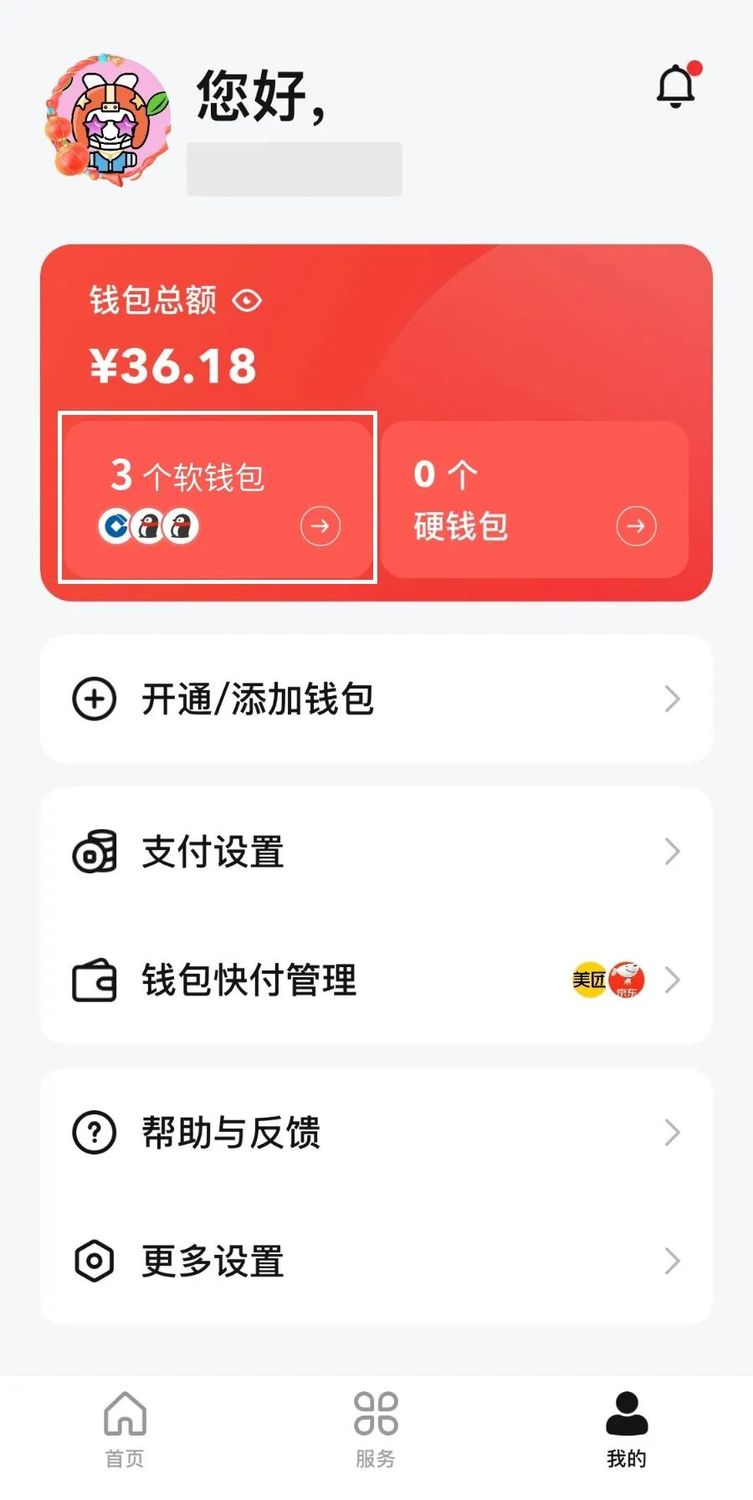Go to 支付设置
The image size is (753, 1500).
tap(376, 852)
